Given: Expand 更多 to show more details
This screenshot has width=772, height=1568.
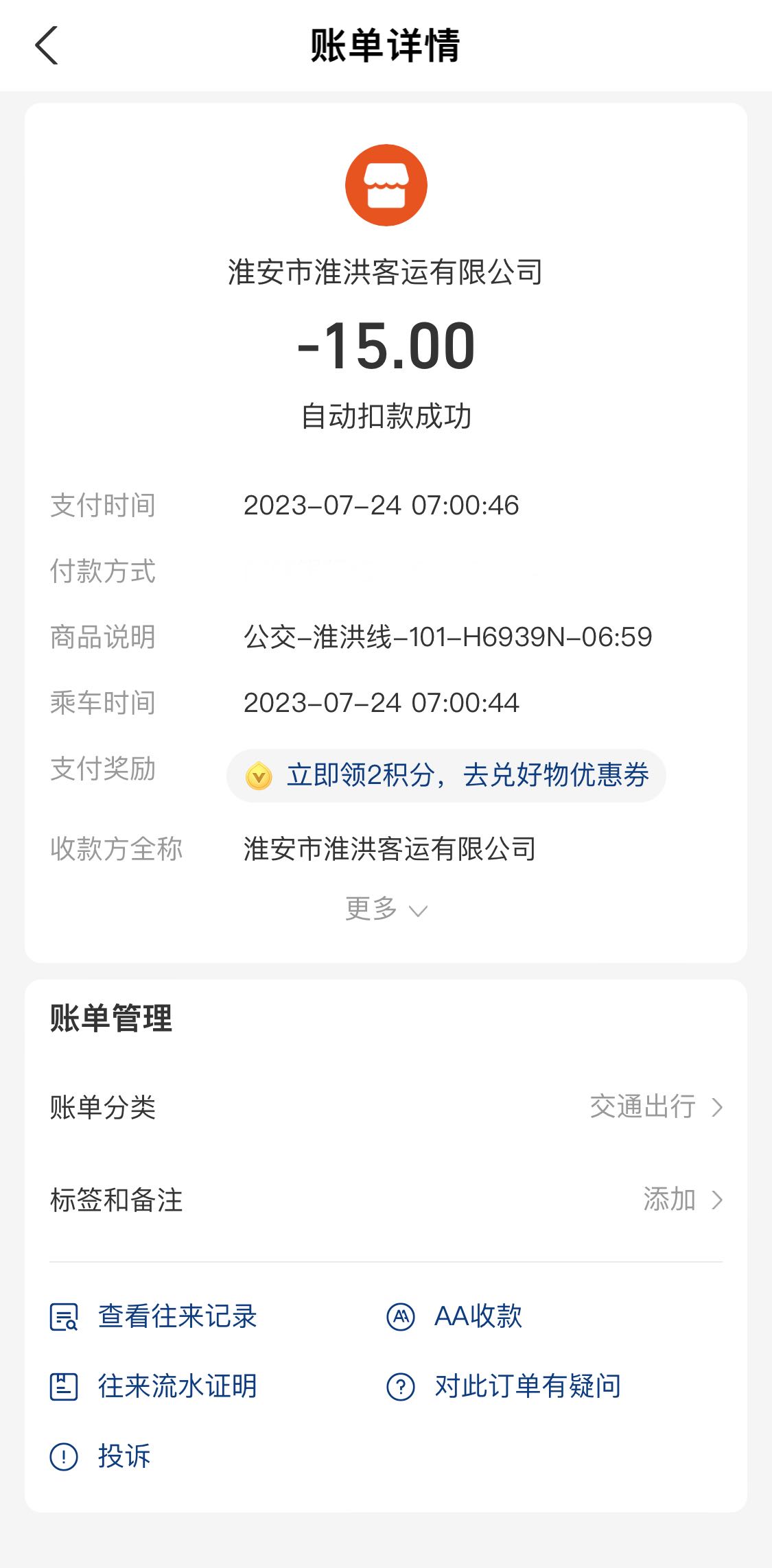Looking at the screenshot, I should [x=386, y=909].
